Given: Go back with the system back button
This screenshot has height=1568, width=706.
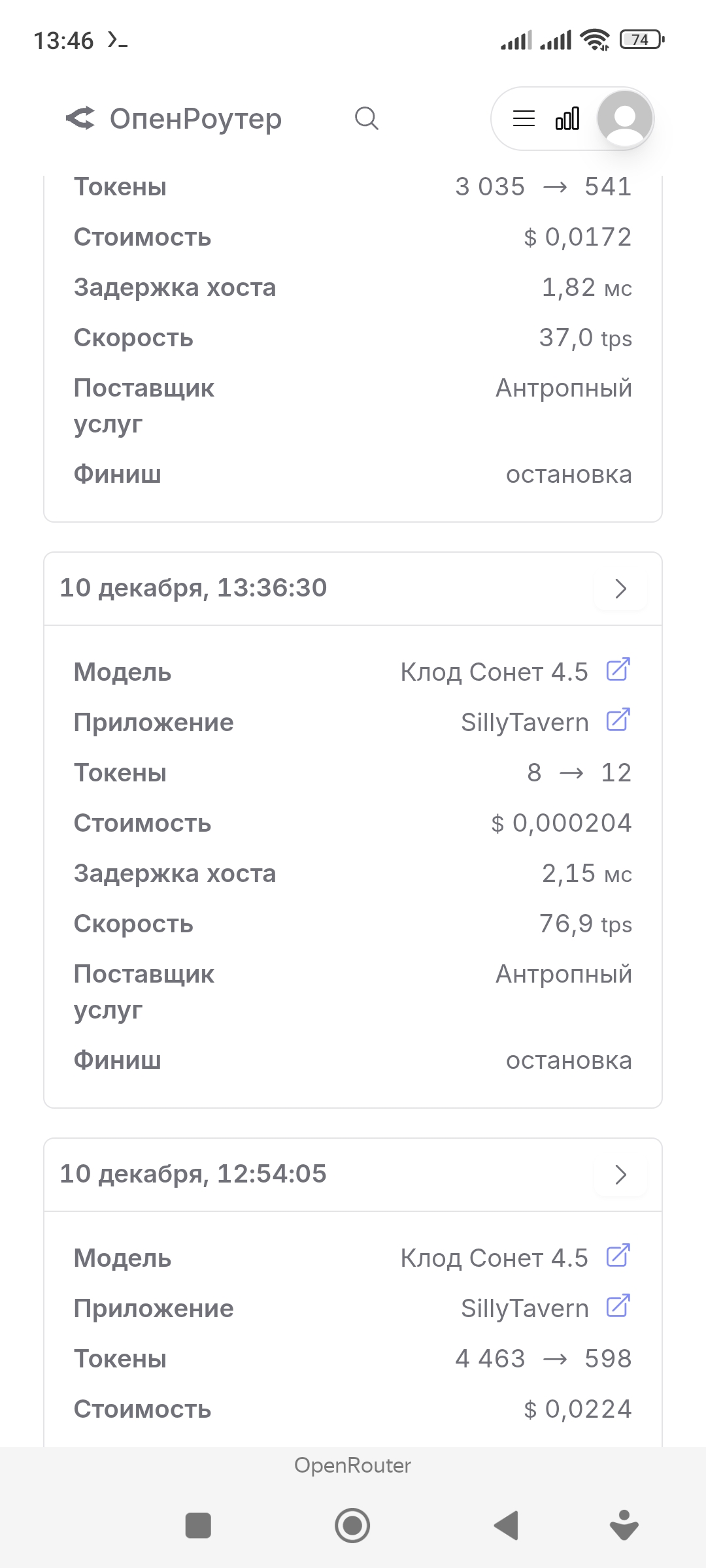Looking at the screenshot, I should point(507,1526).
